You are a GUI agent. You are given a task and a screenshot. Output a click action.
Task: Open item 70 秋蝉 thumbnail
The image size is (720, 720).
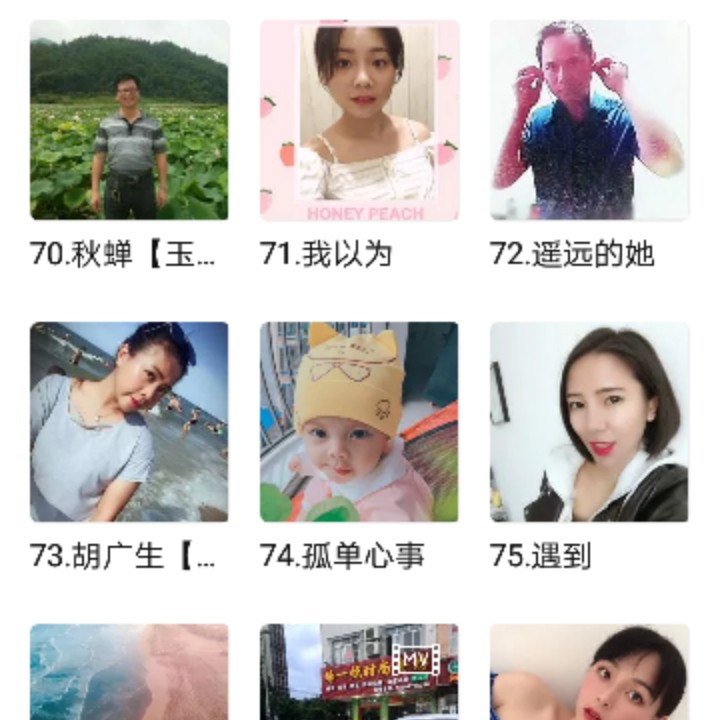(x=129, y=120)
